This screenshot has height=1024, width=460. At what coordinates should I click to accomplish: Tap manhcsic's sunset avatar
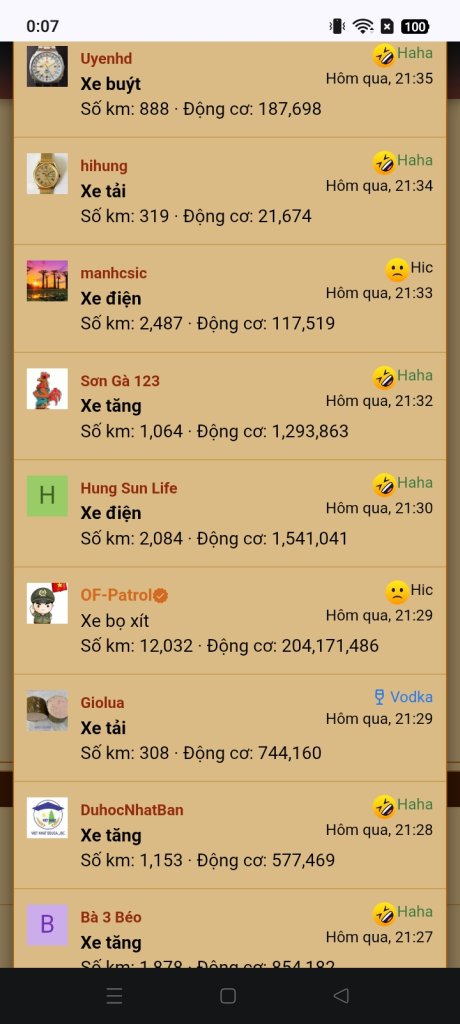[47, 281]
